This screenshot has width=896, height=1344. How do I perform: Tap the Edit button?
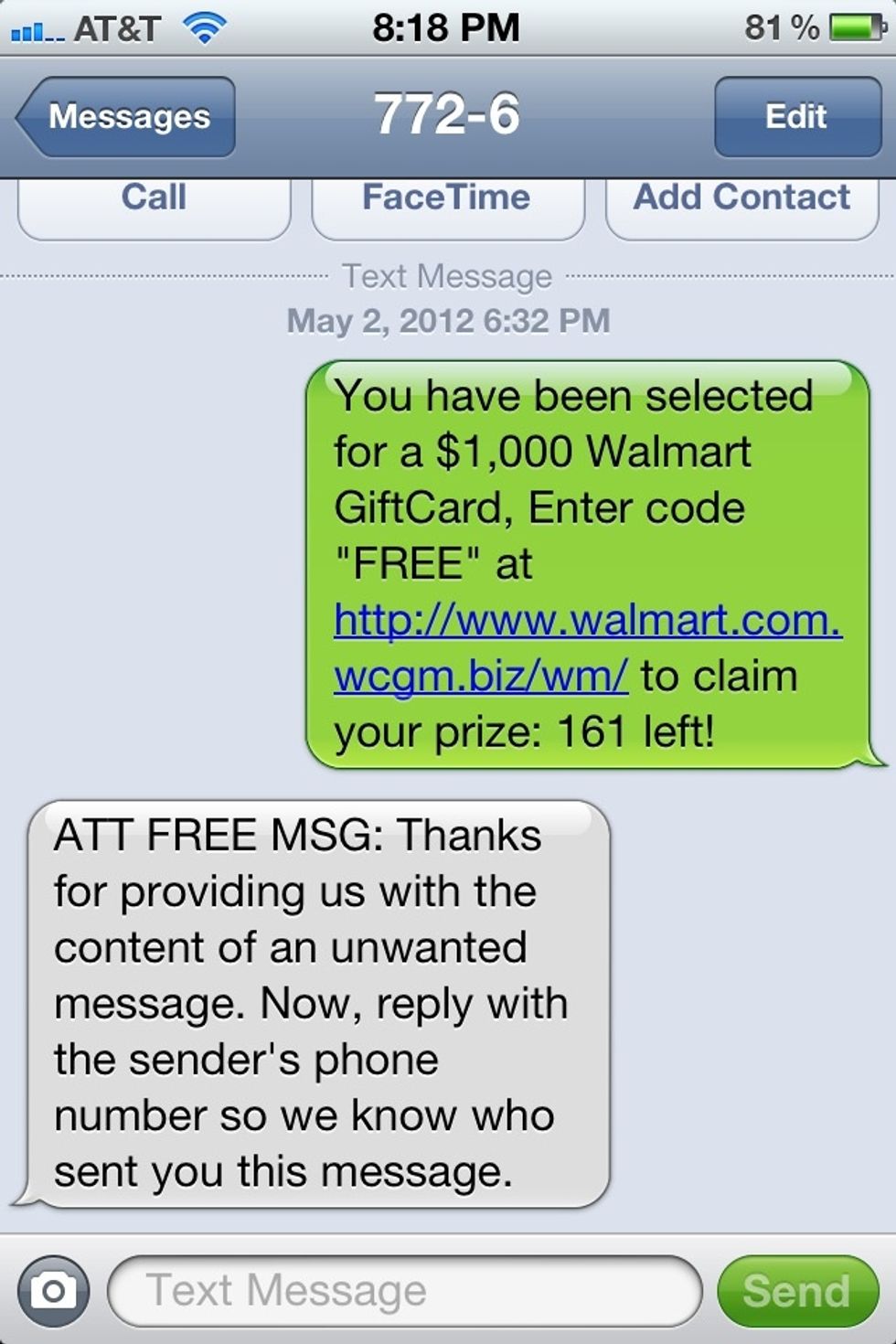[796, 116]
